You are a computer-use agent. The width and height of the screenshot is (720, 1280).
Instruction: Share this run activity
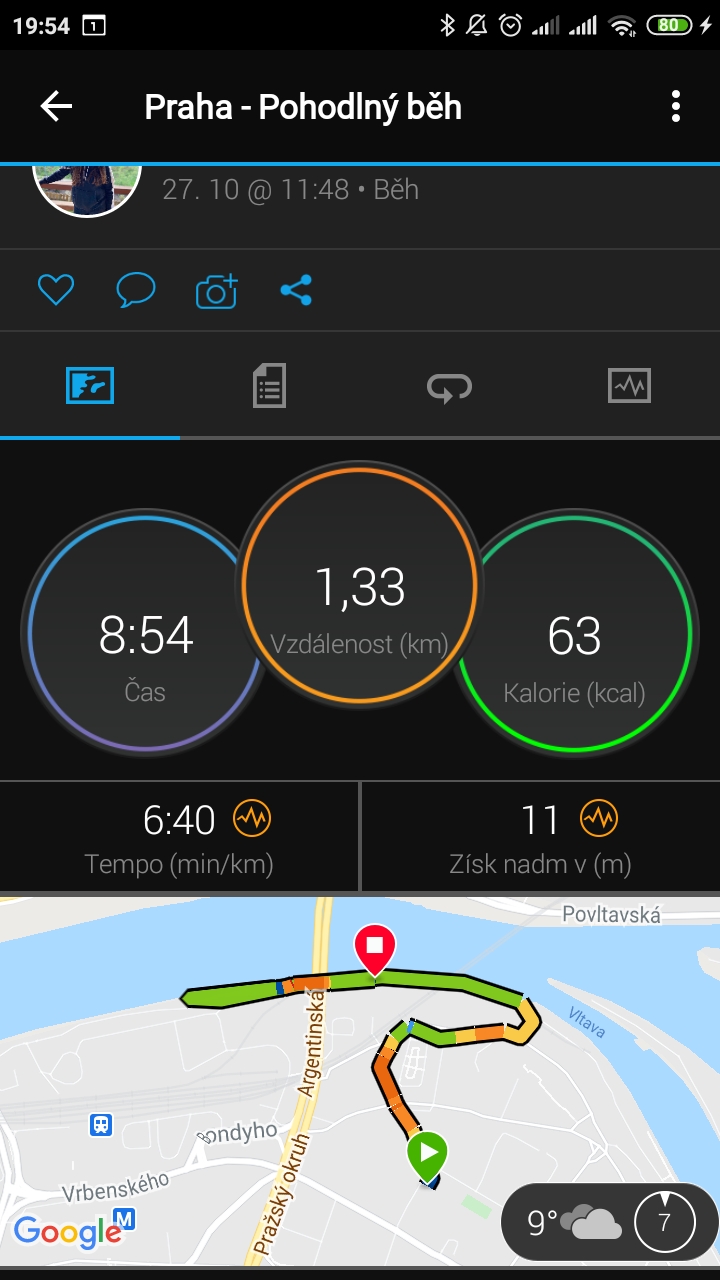click(x=296, y=291)
